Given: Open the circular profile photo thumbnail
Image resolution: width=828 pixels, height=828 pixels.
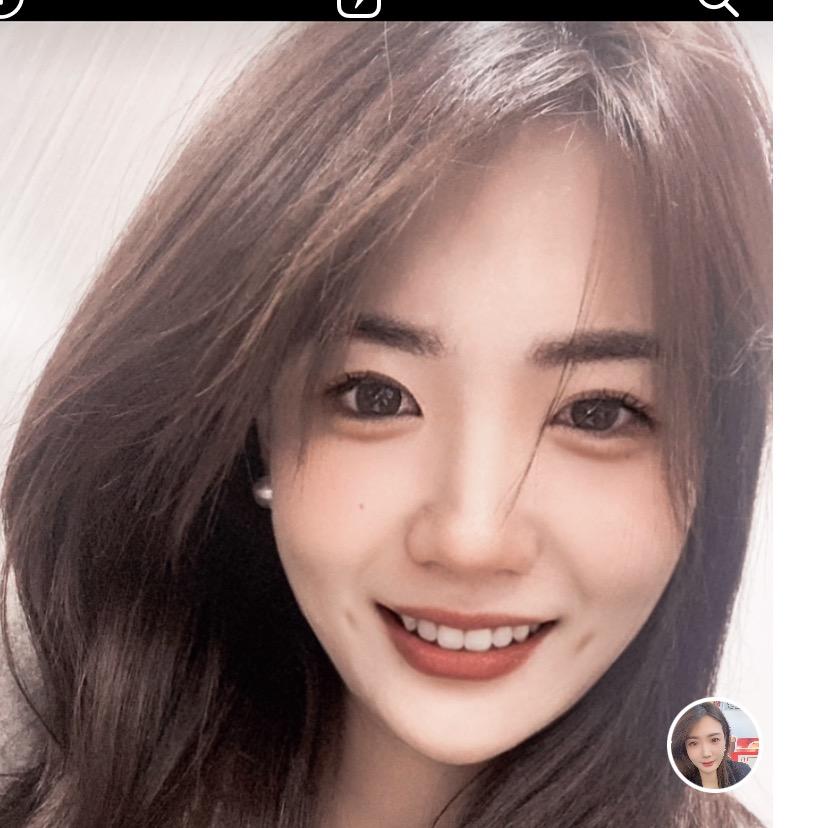Looking at the screenshot, I should click(x=714, y=745).
